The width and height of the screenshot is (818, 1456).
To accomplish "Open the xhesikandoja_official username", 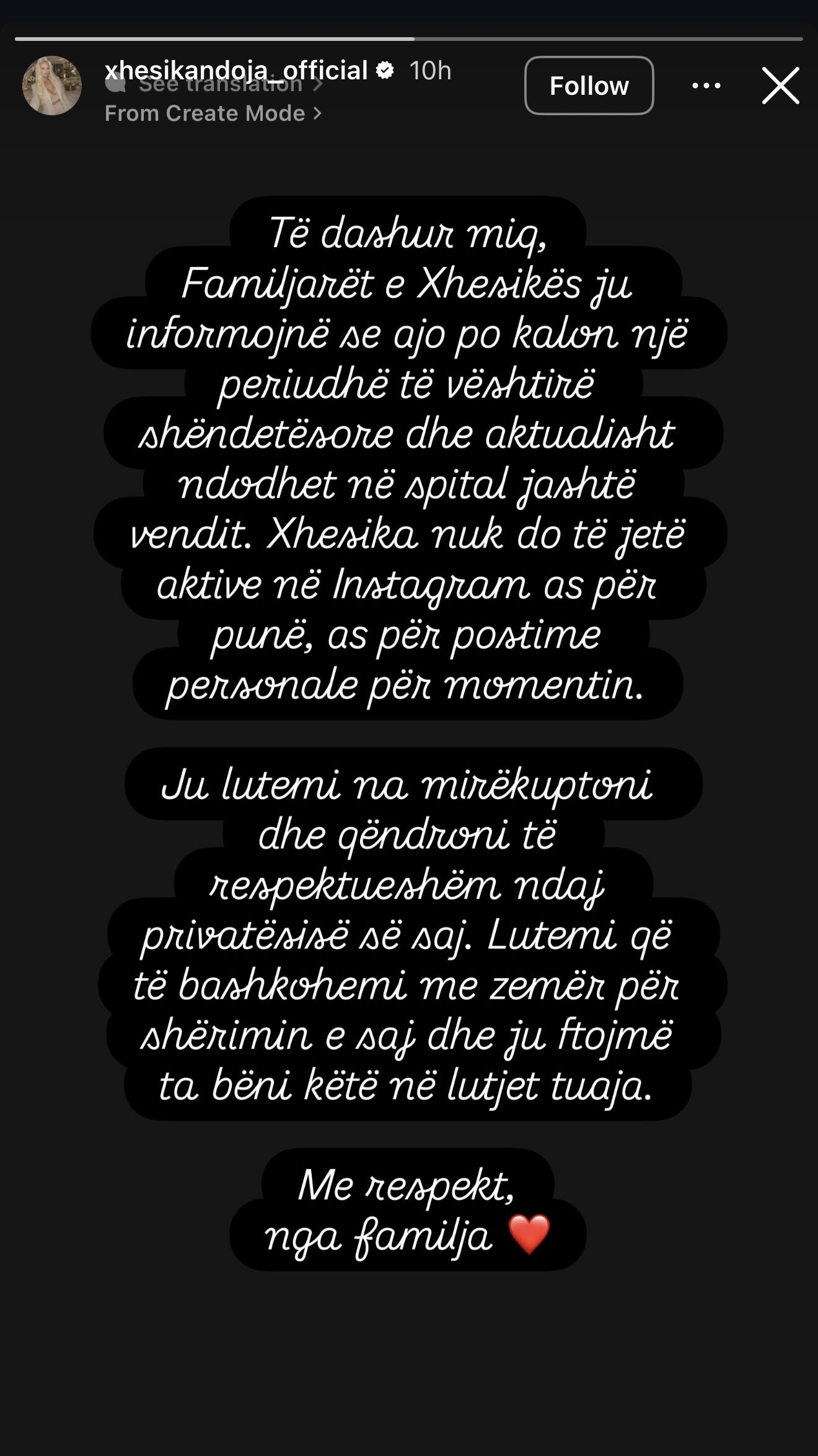I will click(236, 68).
